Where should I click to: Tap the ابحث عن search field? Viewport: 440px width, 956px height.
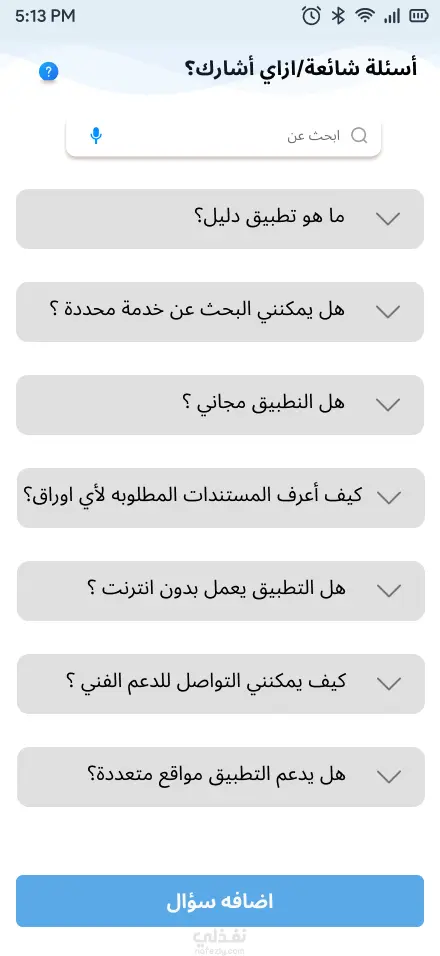click(223, 135)
